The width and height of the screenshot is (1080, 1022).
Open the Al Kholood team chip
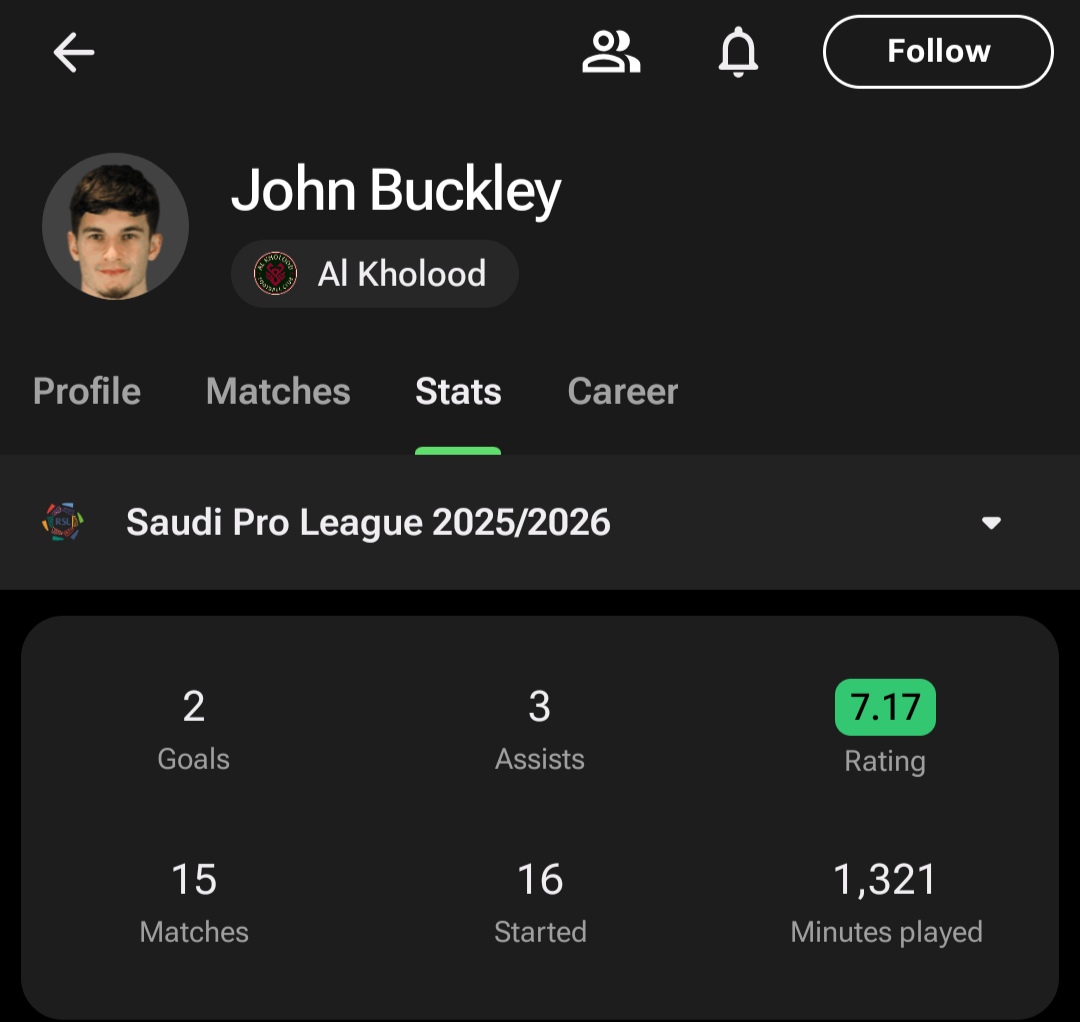375,274
